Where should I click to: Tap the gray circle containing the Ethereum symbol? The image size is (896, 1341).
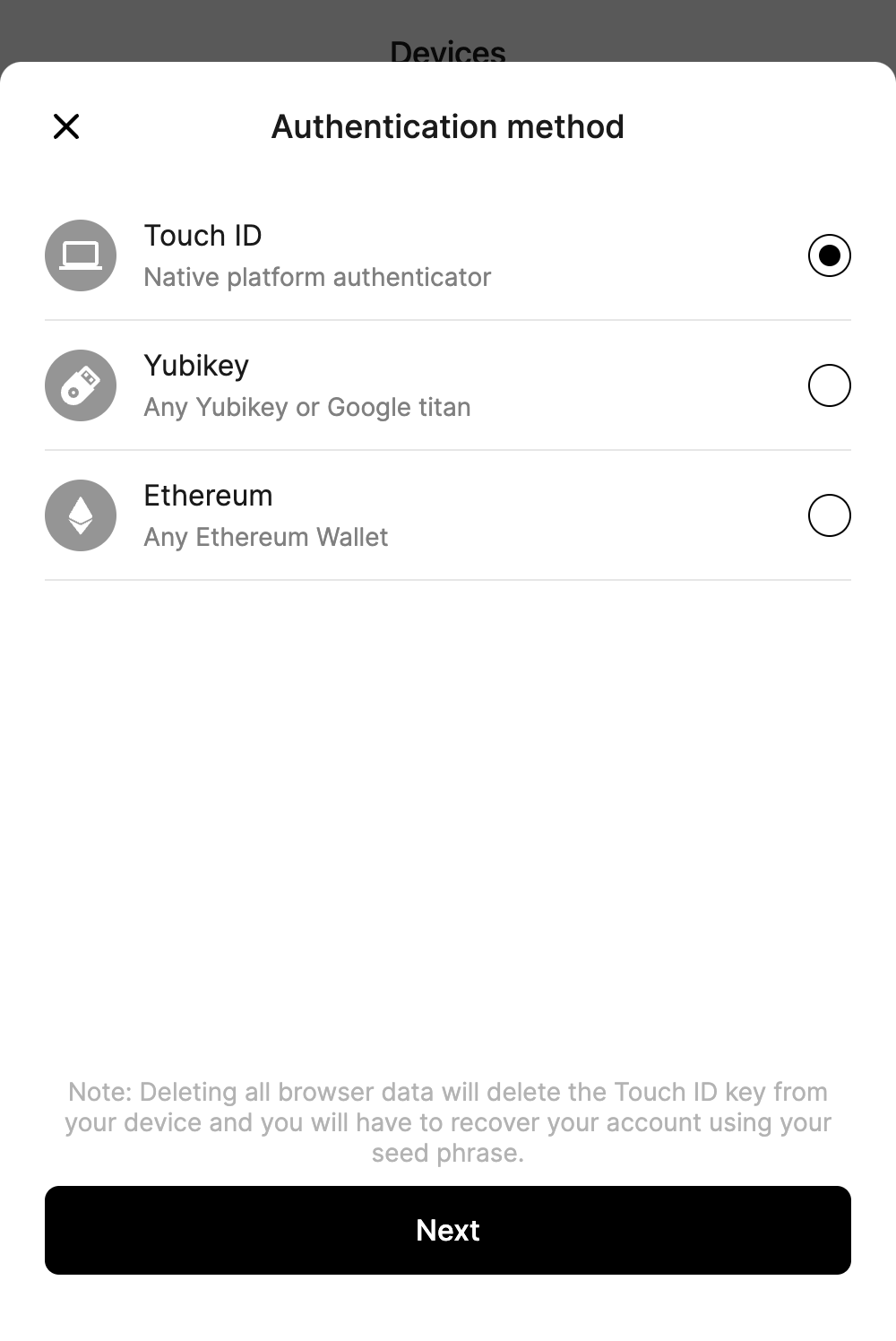tap(80, 515)
